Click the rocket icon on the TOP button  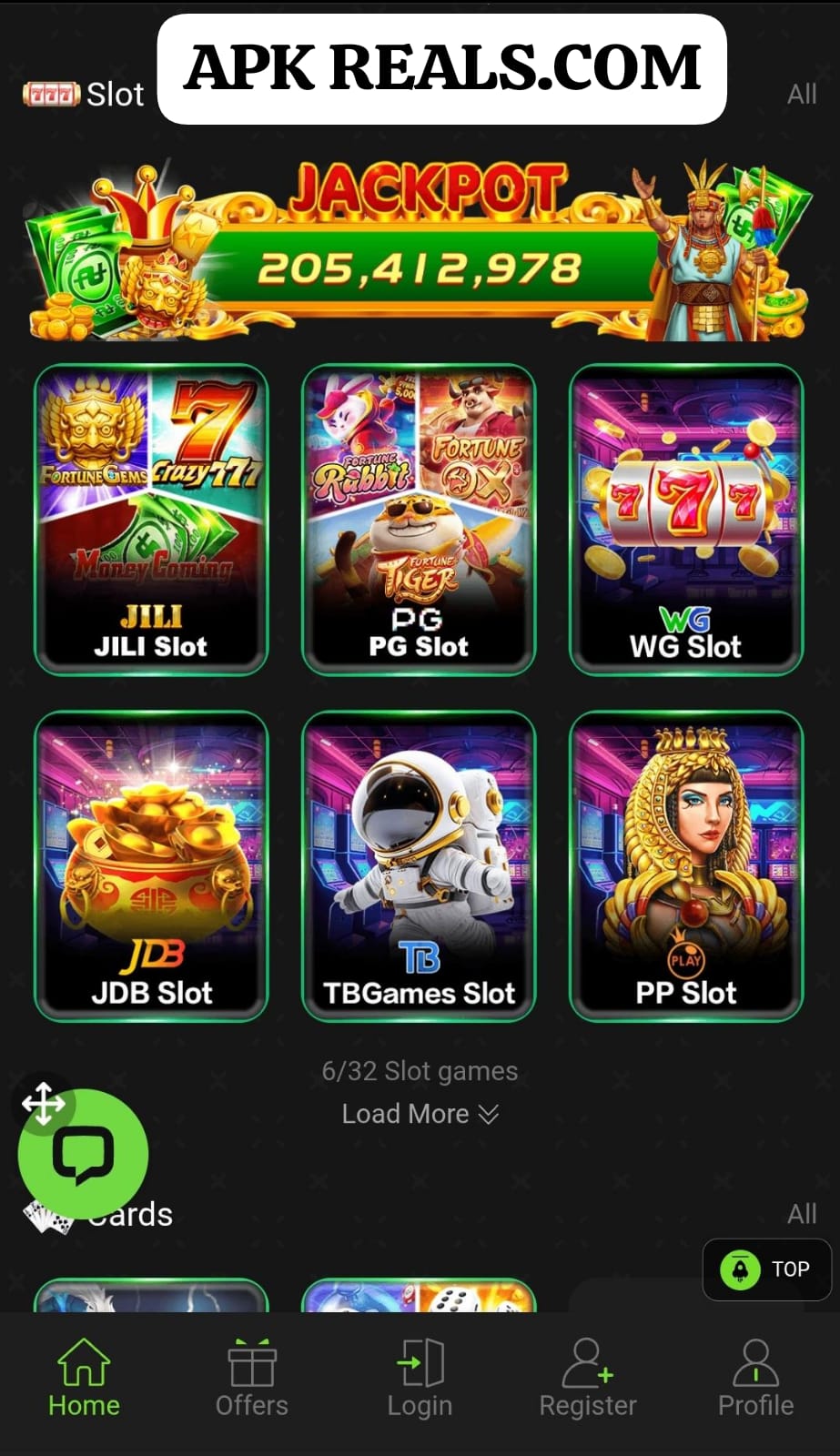click(742, 1269)
